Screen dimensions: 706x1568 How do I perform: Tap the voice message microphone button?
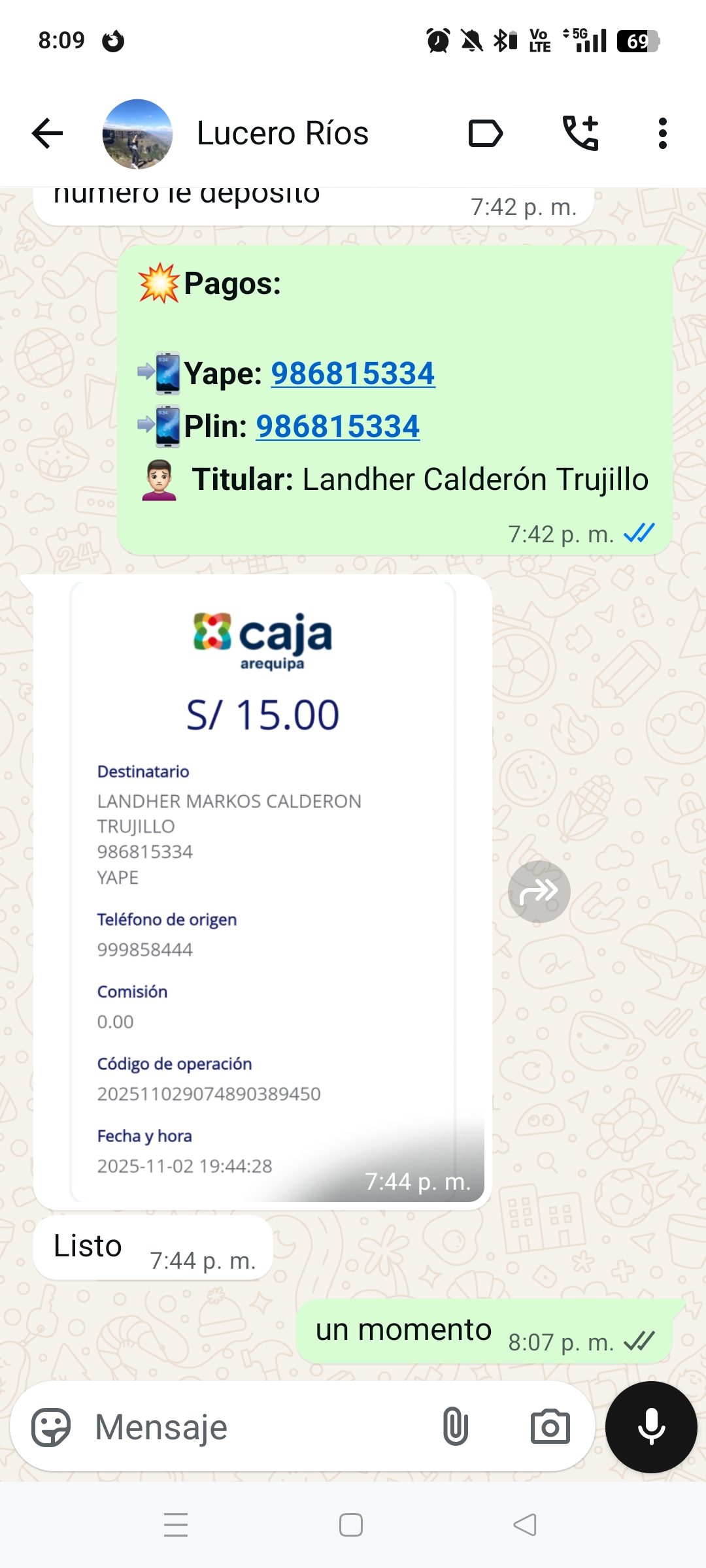pyautogui.click(x=651, y=1427)
